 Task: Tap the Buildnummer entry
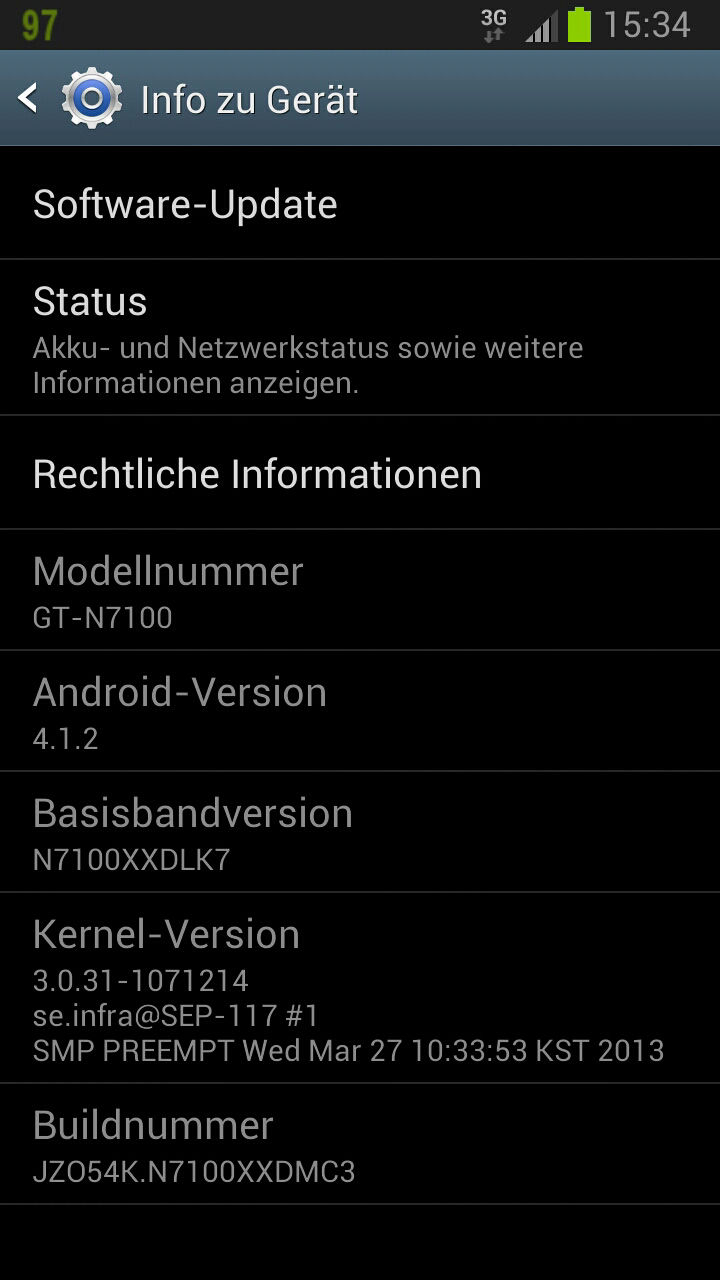[x=360, y=1144]
